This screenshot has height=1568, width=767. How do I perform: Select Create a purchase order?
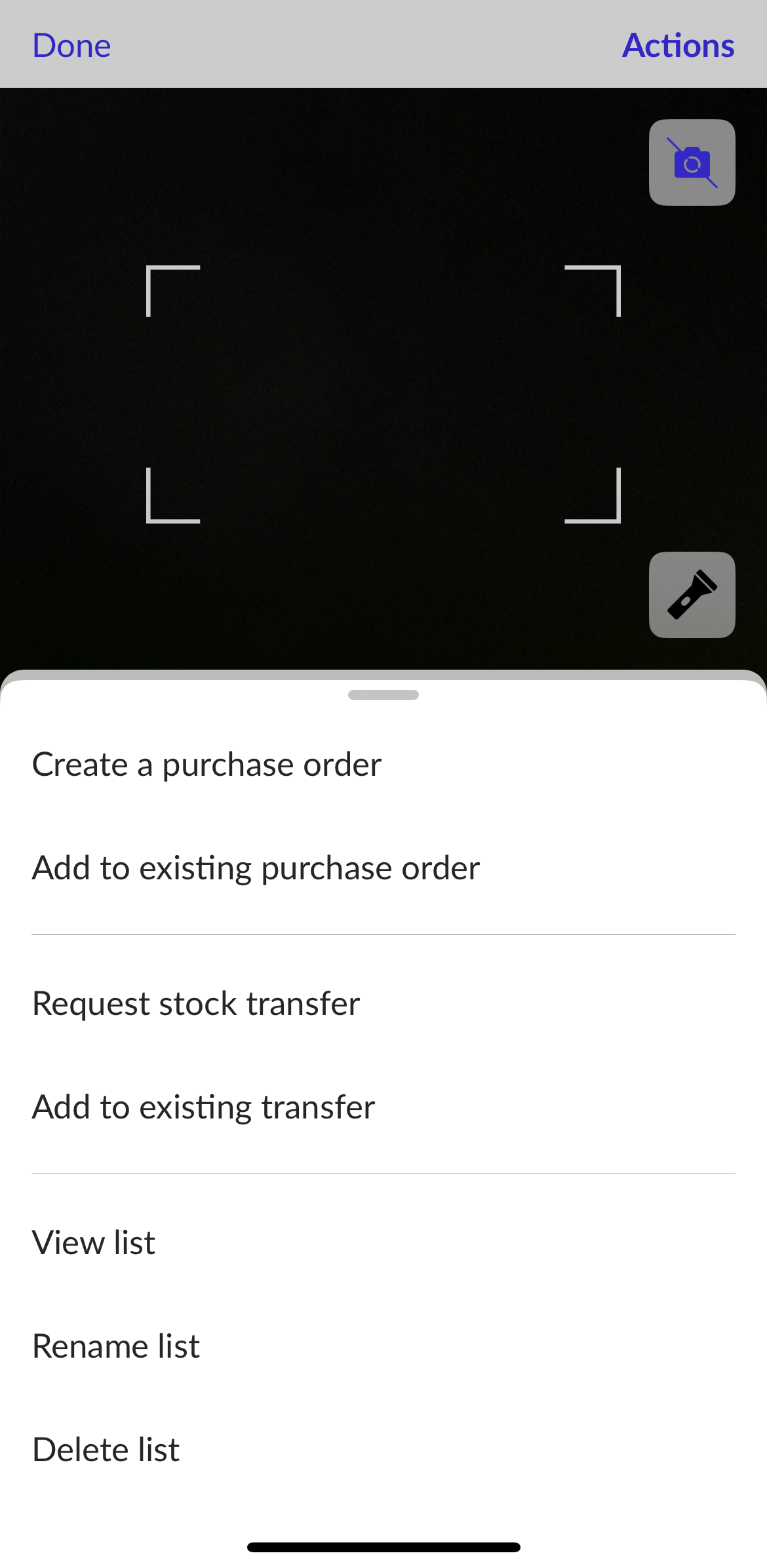206,764
